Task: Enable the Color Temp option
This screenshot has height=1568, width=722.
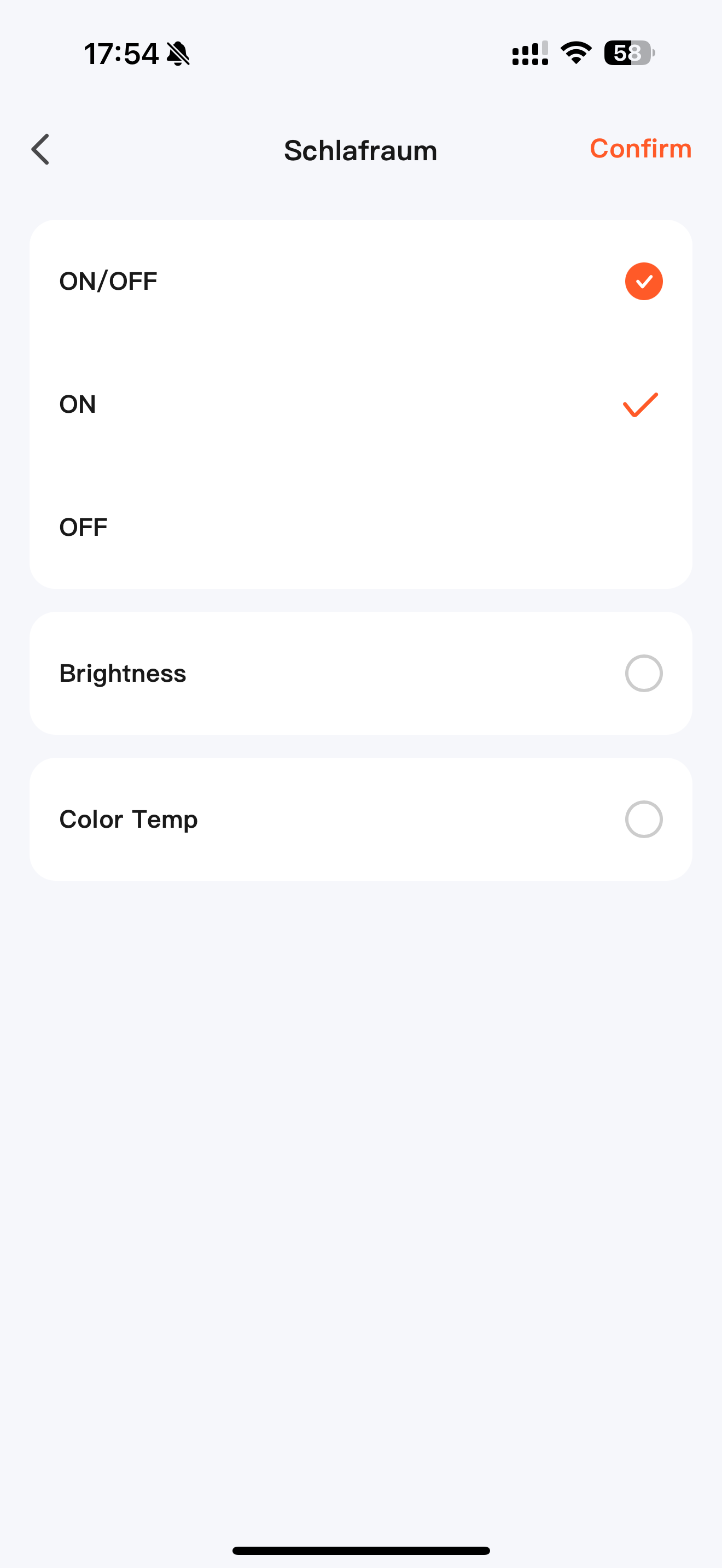Action: (643, 820)
